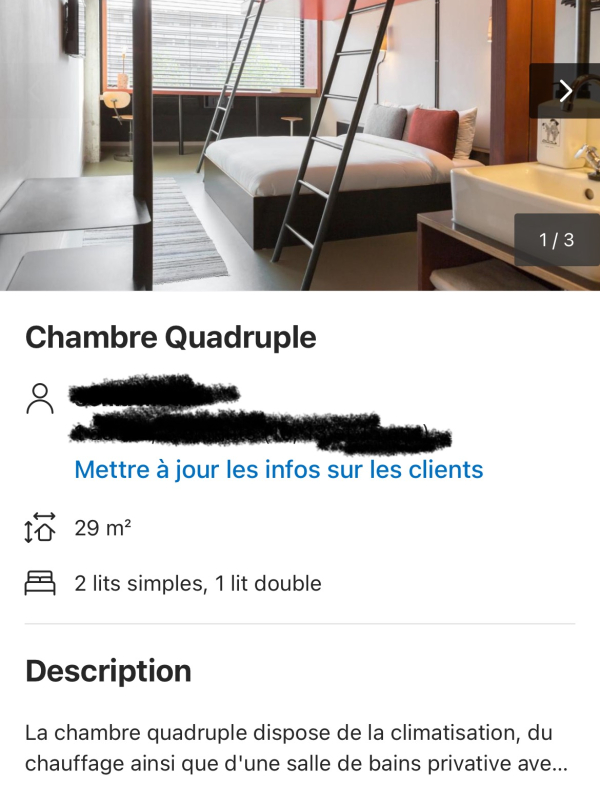Show the next room photo
Screen dimensions: 600x800
coord(565,91)
